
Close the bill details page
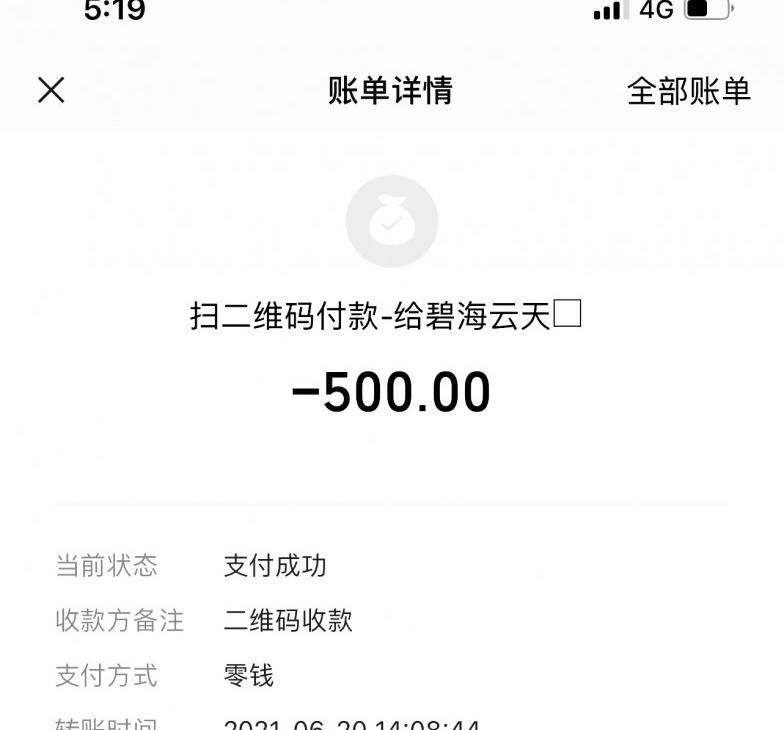pyautogui.click(x=51, y=91)
